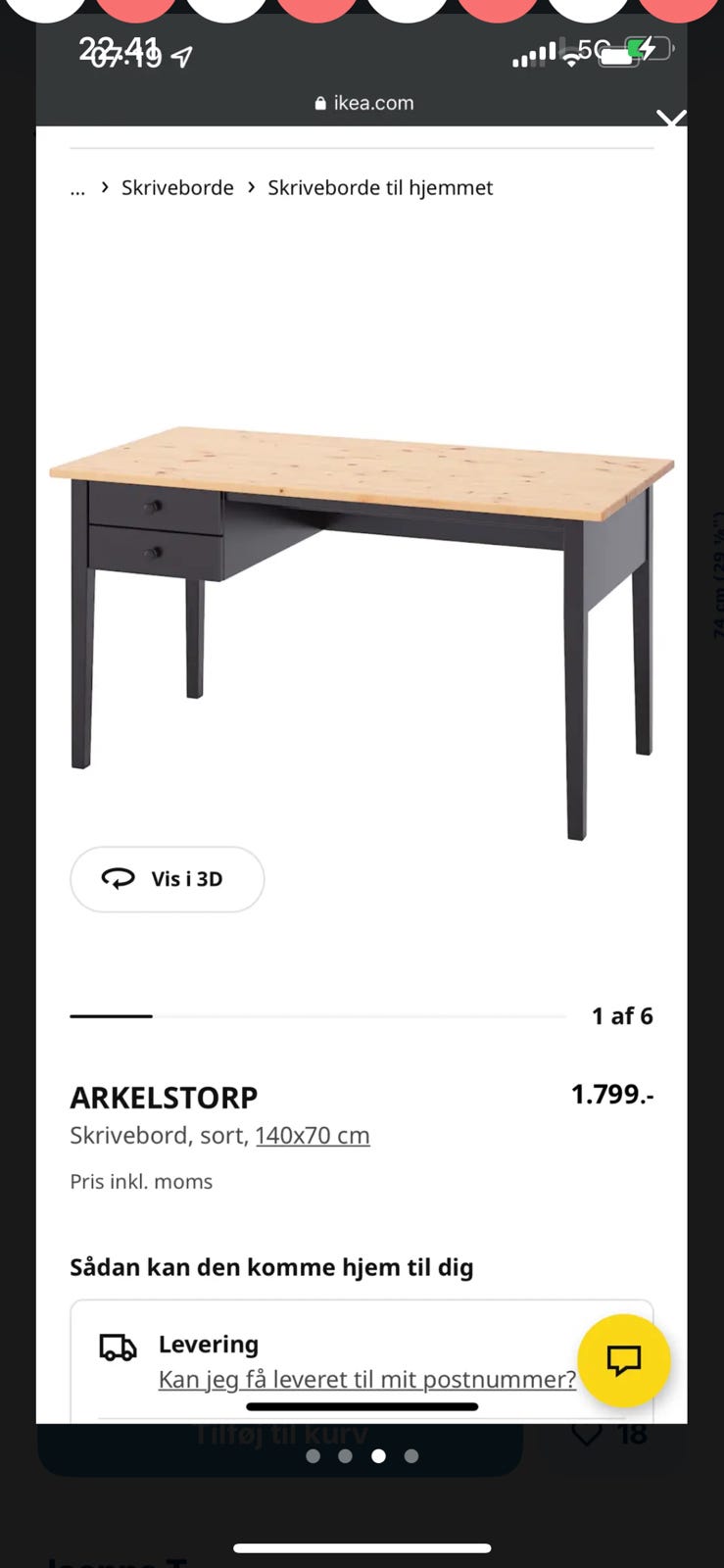This screenshot has width=724, height=1568.
Task: Expand the breadcrumb ellipsis for full path
Action: 77,188
